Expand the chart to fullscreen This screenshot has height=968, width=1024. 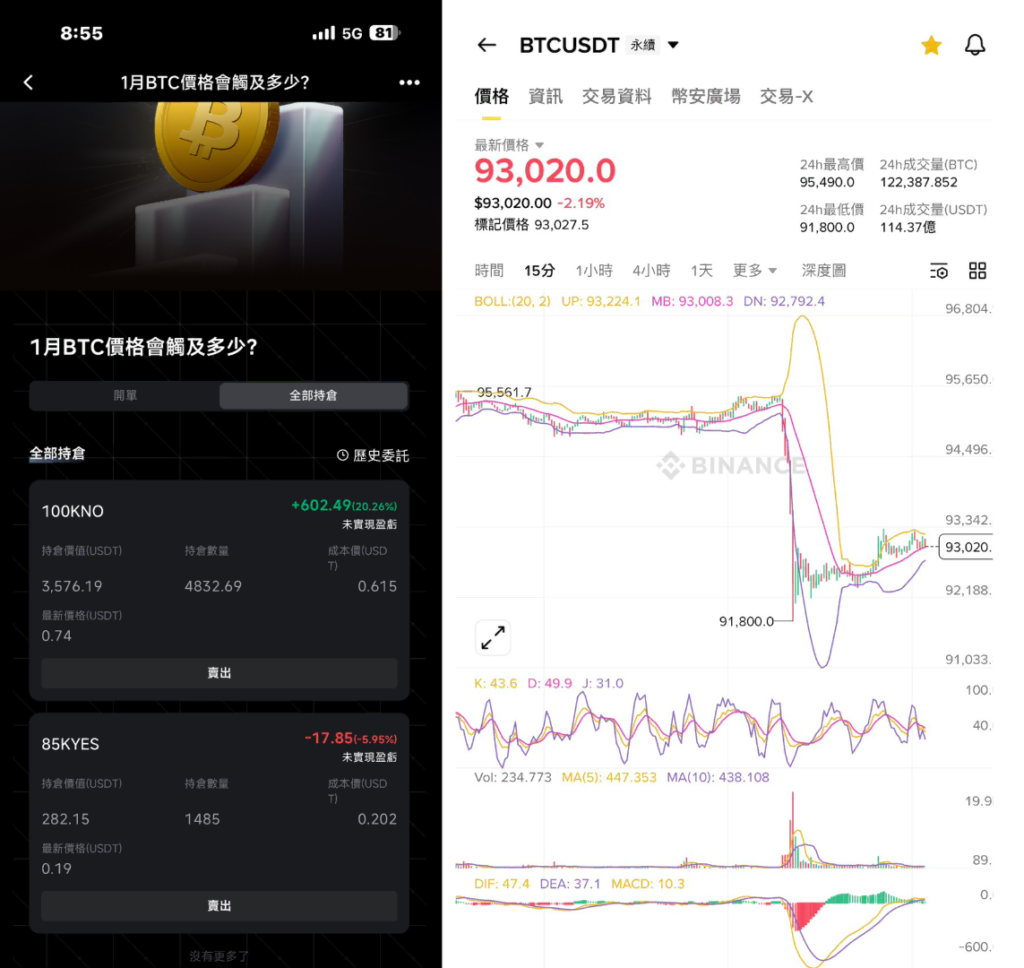click(x=493, y=637)
